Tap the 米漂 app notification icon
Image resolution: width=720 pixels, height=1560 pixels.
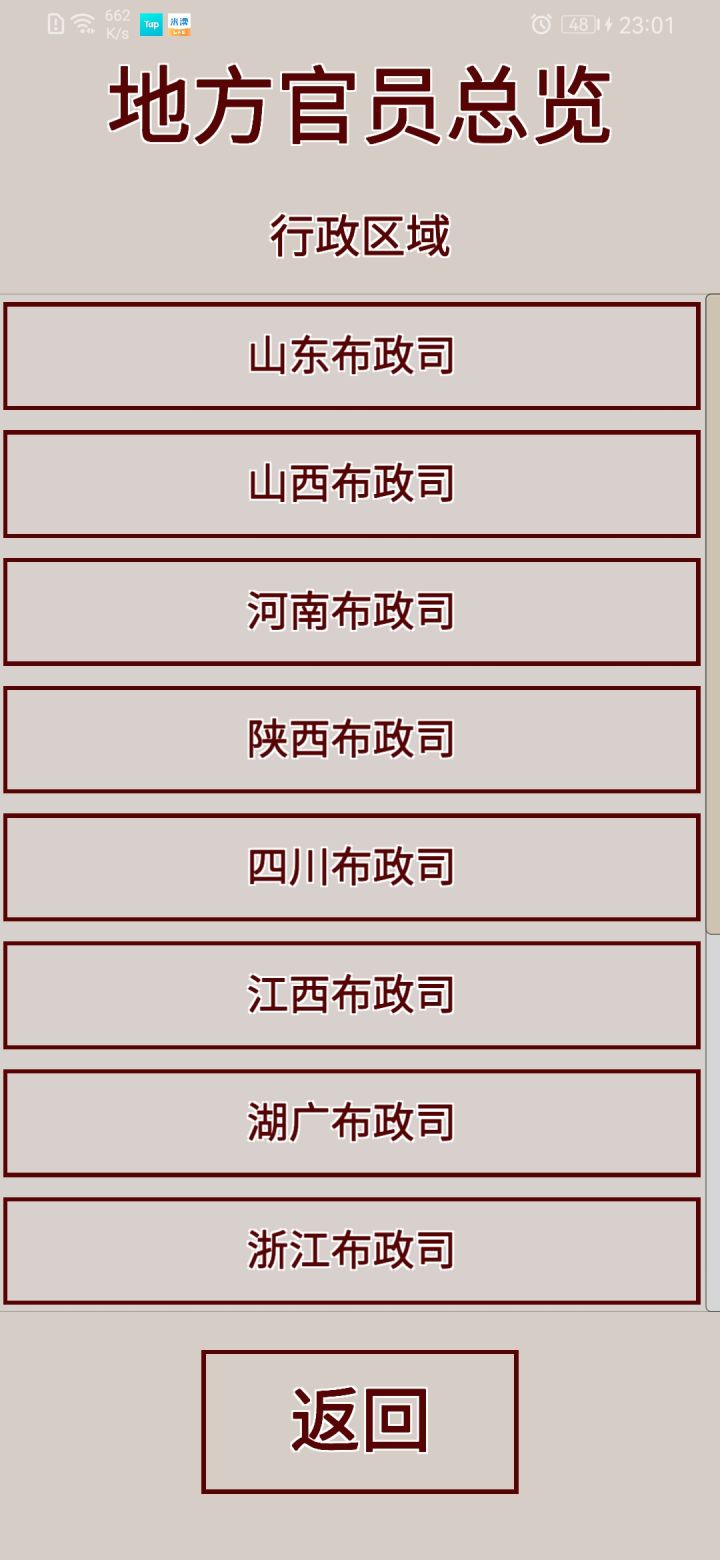[x=183, y=24]
